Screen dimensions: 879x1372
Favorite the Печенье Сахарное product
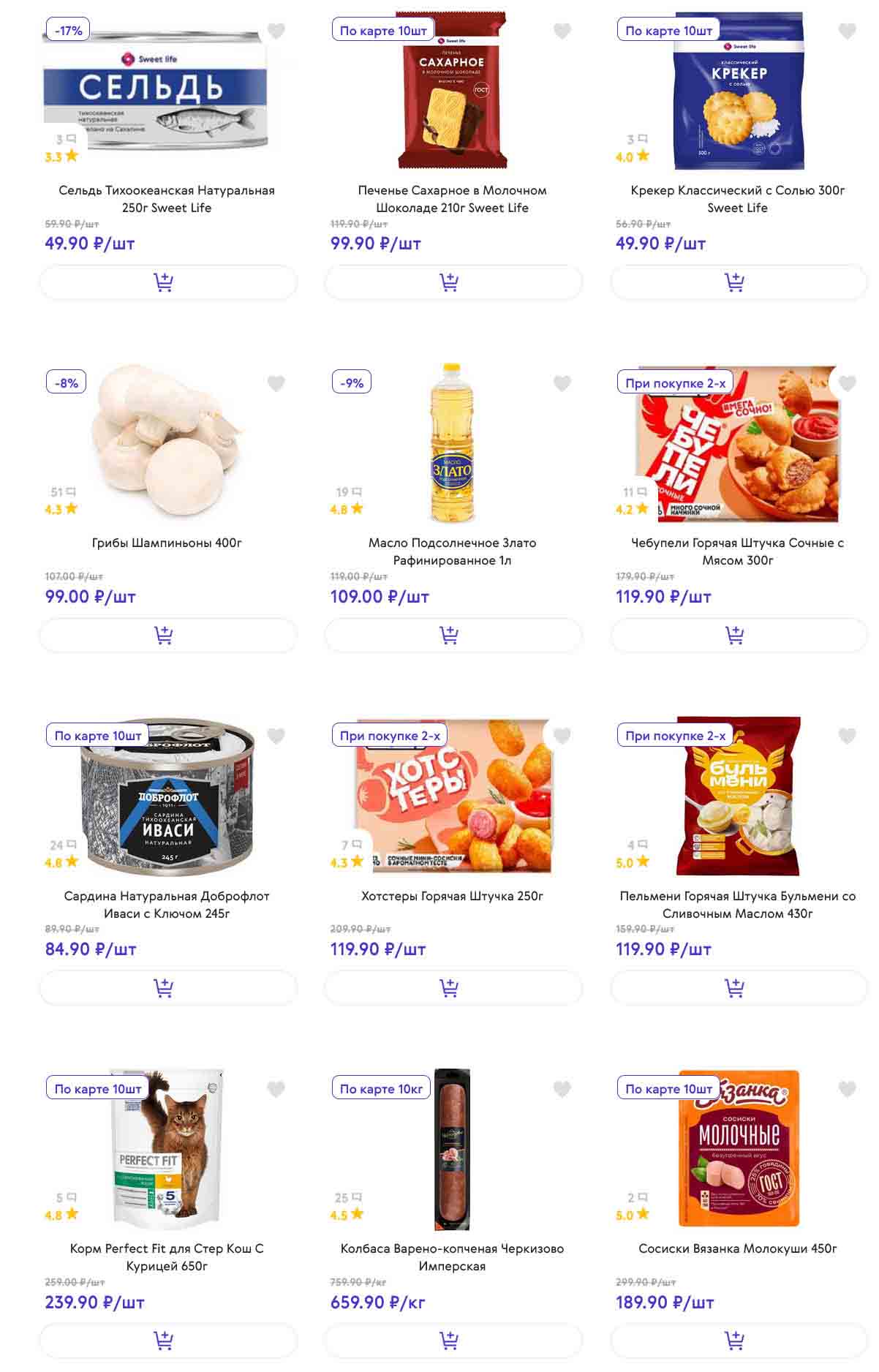coord(562,31)
